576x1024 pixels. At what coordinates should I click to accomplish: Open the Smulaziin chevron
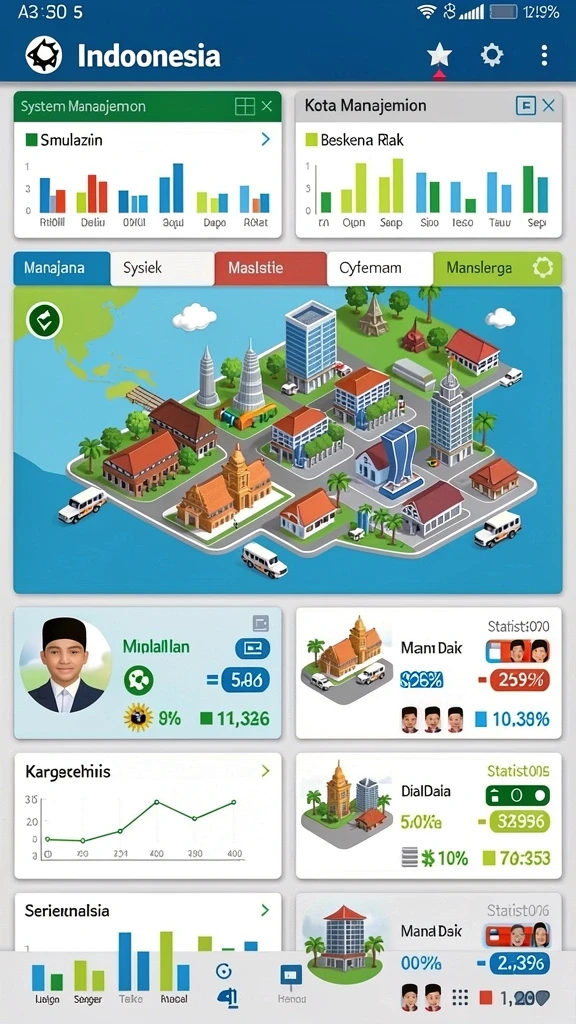[265, 139]
